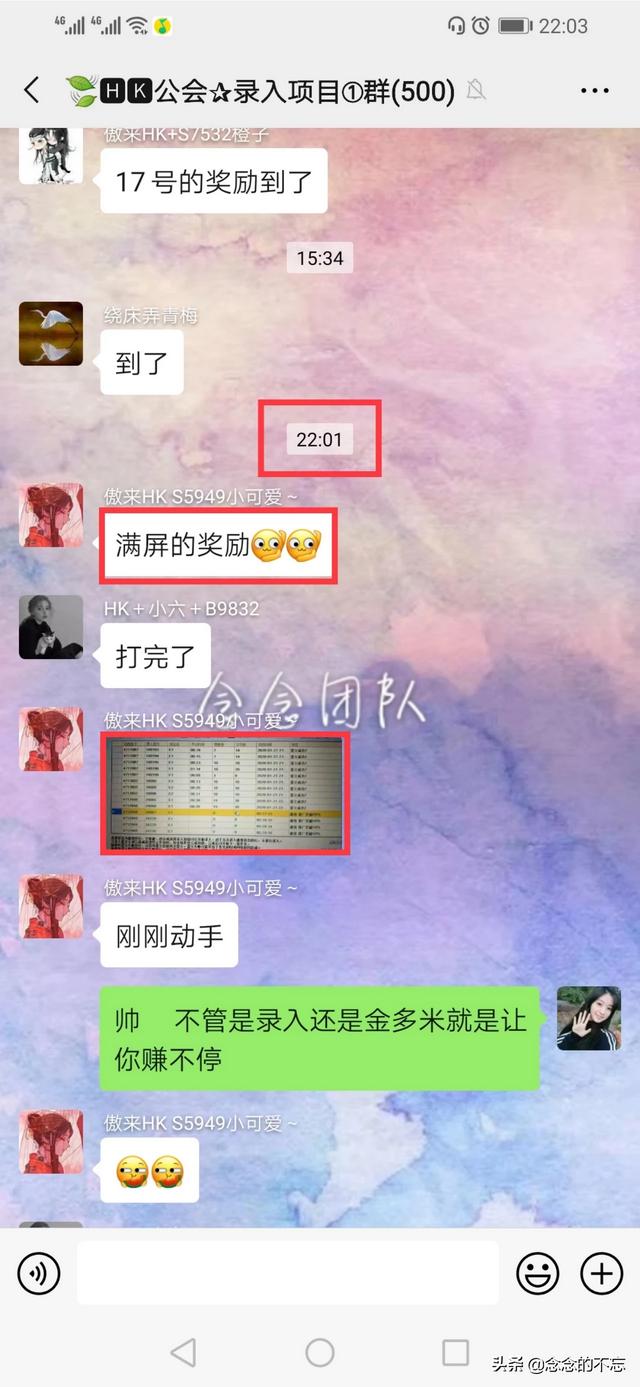Screen dimensions: 640x1387
Task: Open the group chat overflow menu
Action: coord(594,91)
